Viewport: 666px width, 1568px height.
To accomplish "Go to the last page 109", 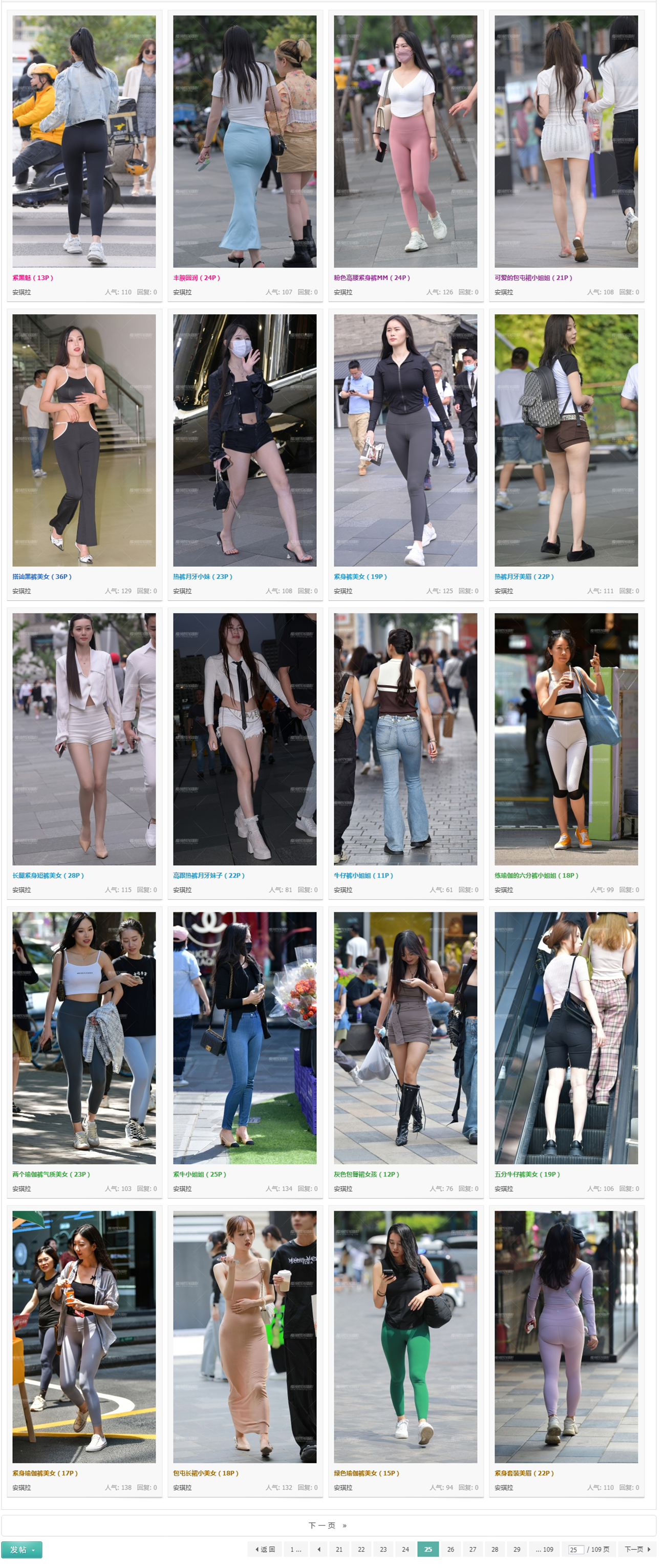I will [x=544, y=1549].
